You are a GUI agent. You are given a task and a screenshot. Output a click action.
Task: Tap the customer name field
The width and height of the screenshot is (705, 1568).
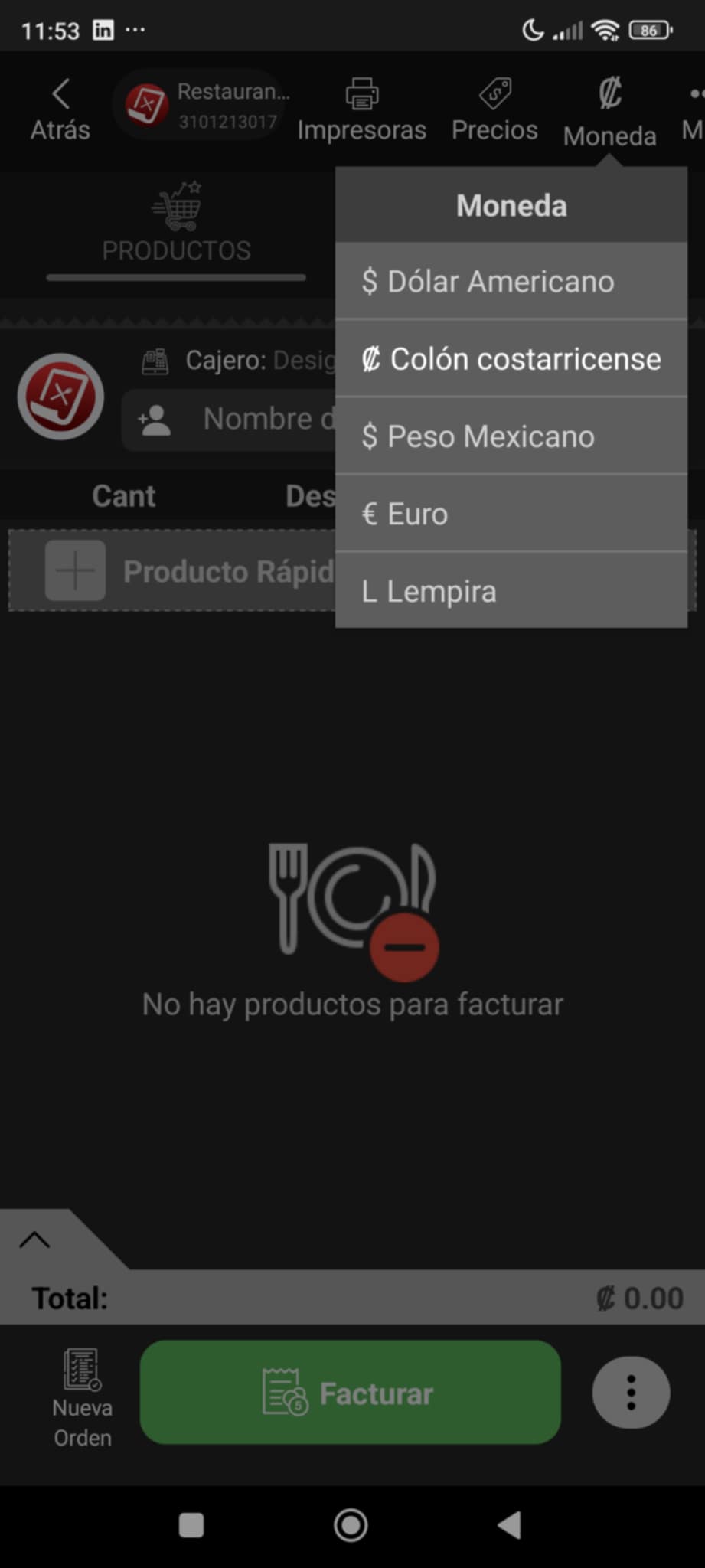pos(230,420)
